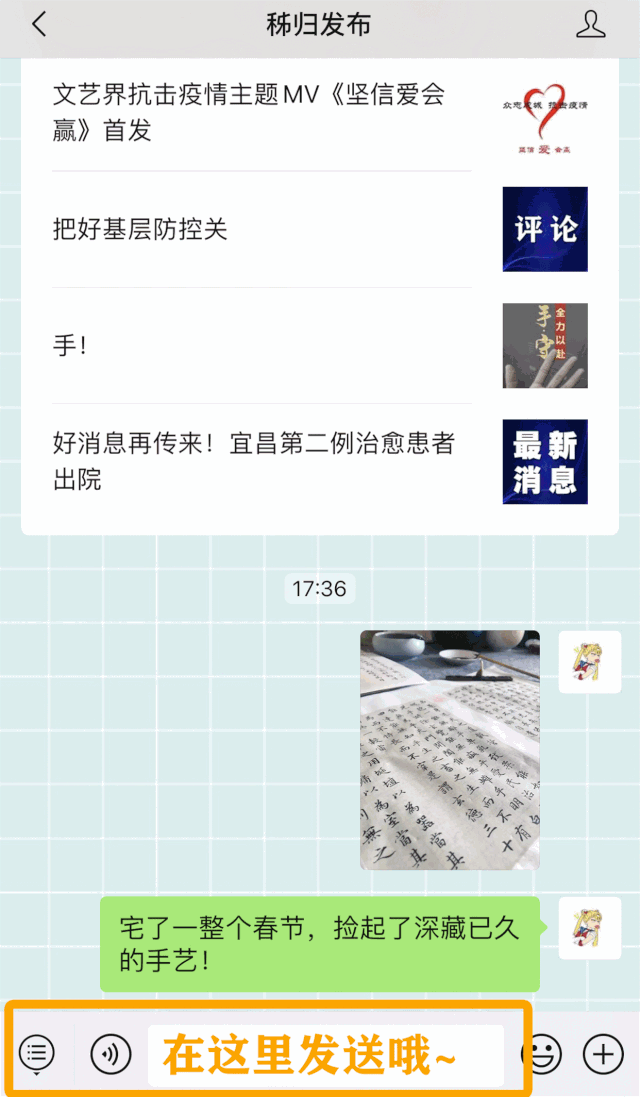Open article 好消息再传来!宜昌第二例治愈患者出院
Viewport: 640px width, 1097px height.
(x=250, y=461)
